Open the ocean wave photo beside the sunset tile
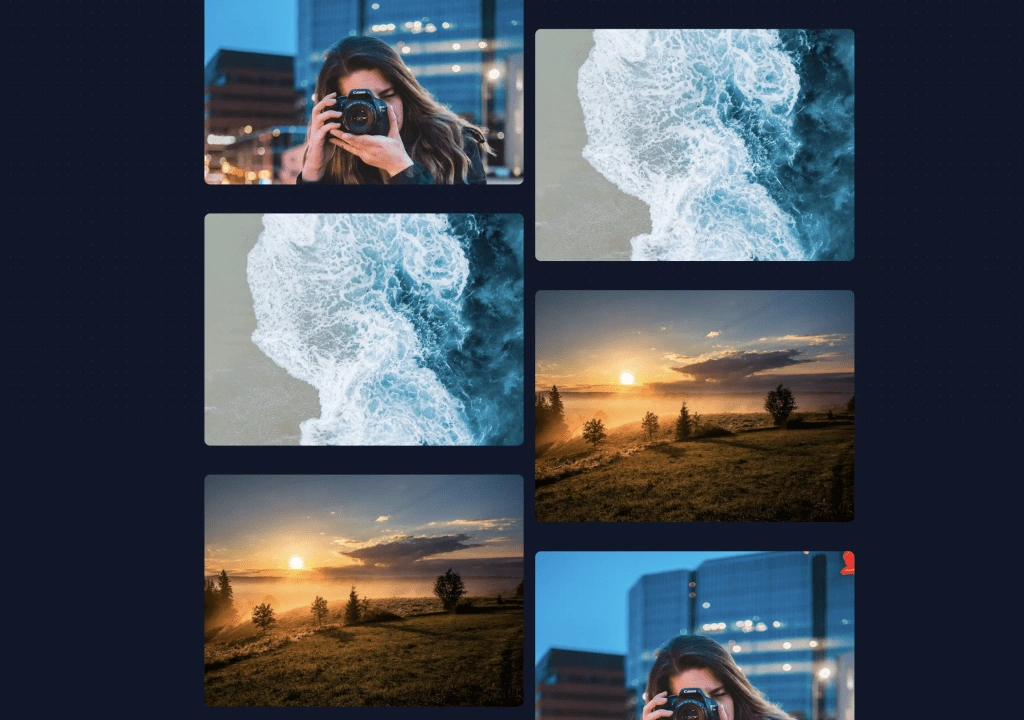The image size is (1024, 720). click(x=694, y=145)
